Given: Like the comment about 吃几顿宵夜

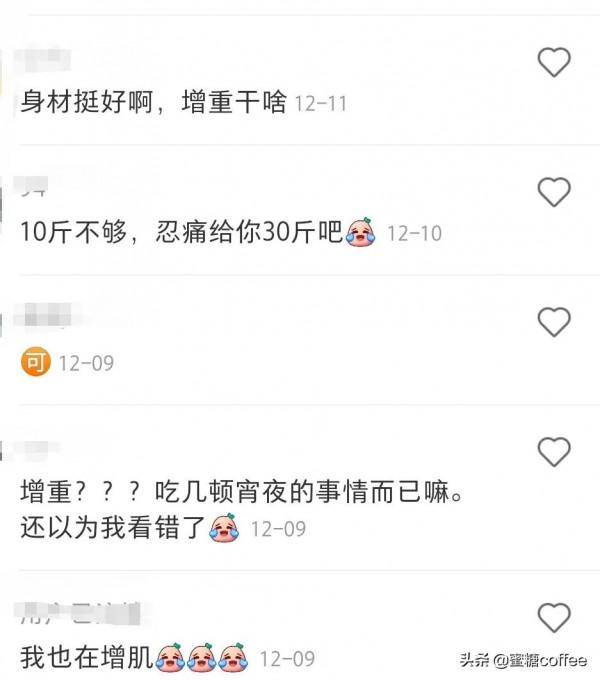Looking at the screenshot, I should (554, 453).
